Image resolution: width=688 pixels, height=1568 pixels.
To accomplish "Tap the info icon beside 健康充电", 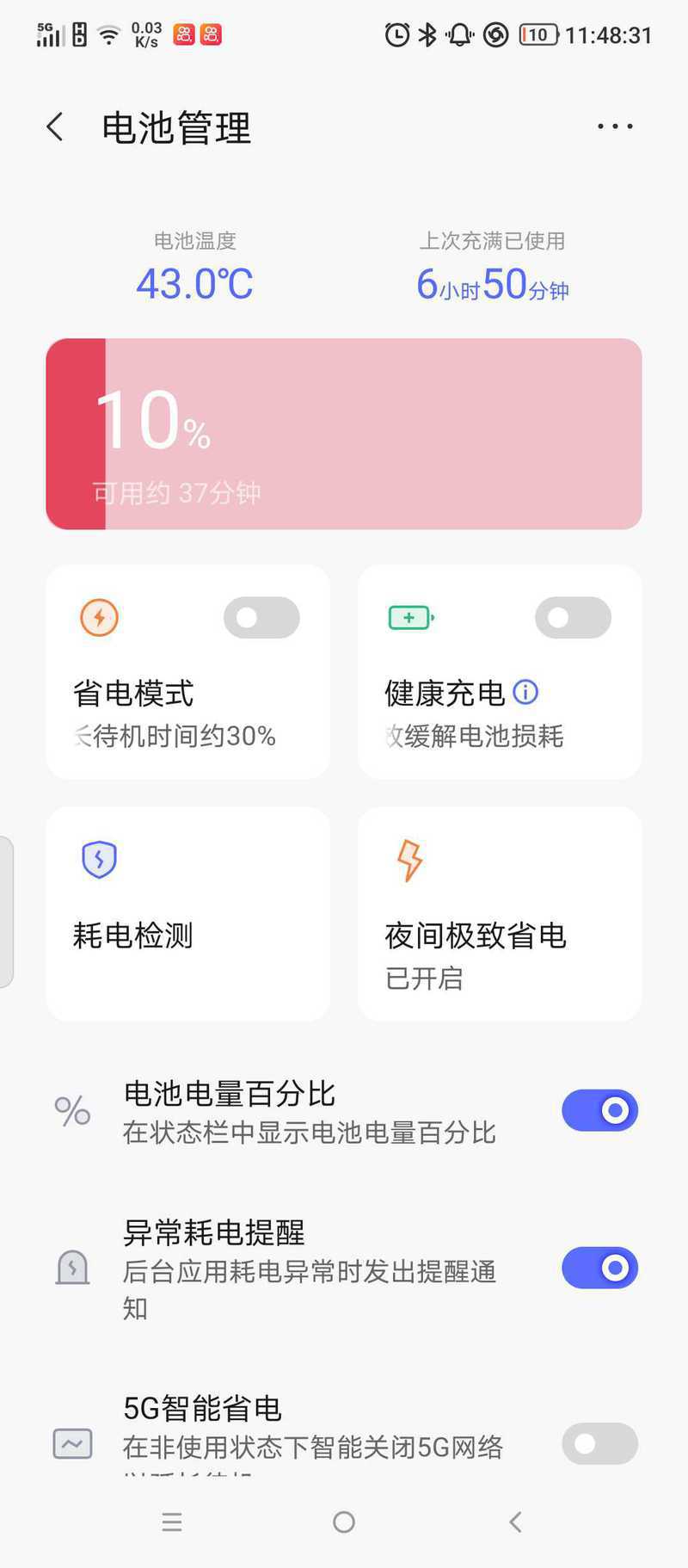I will 525,692.
